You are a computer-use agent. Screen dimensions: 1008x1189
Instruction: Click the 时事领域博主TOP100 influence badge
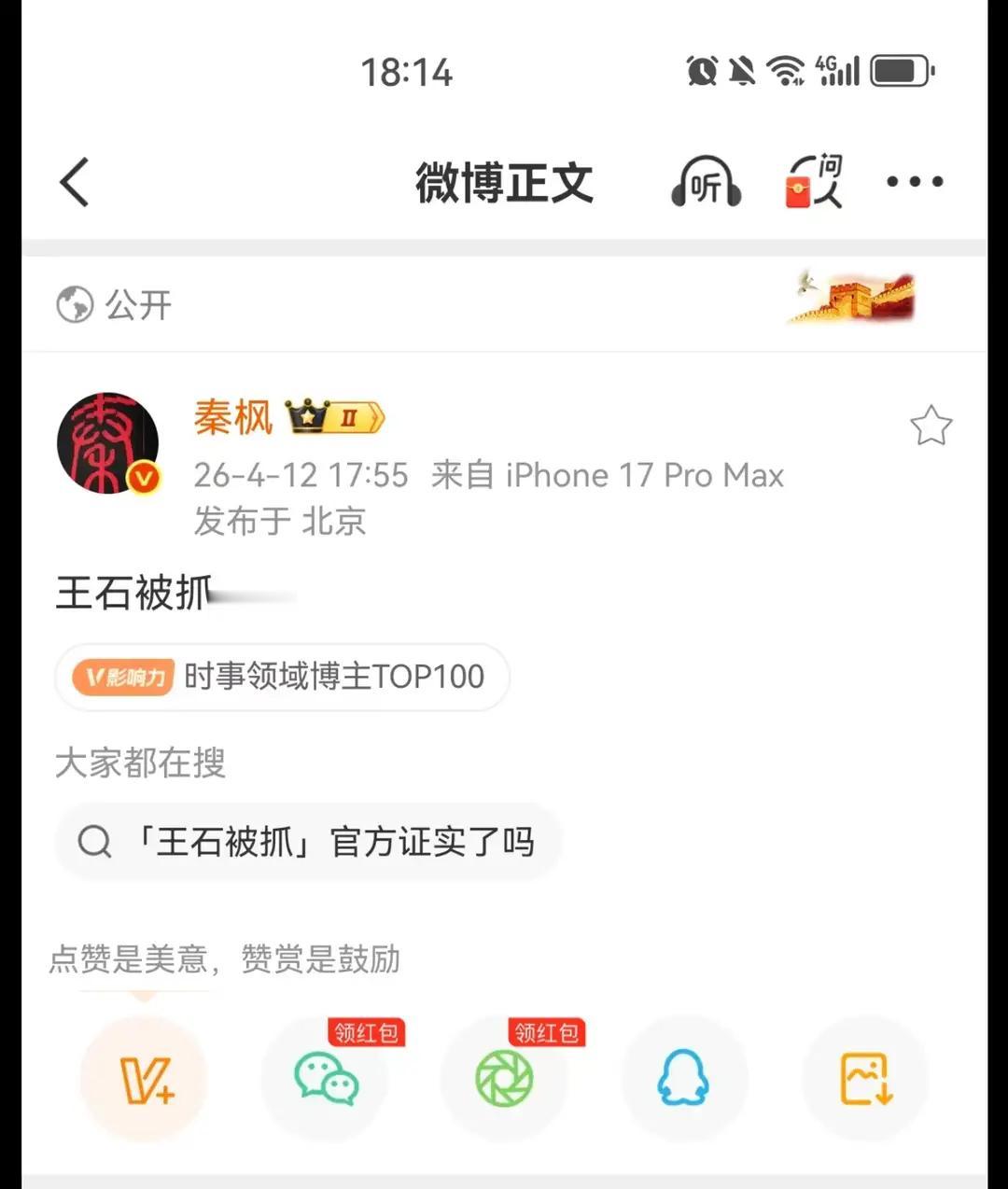coord(281,678)
